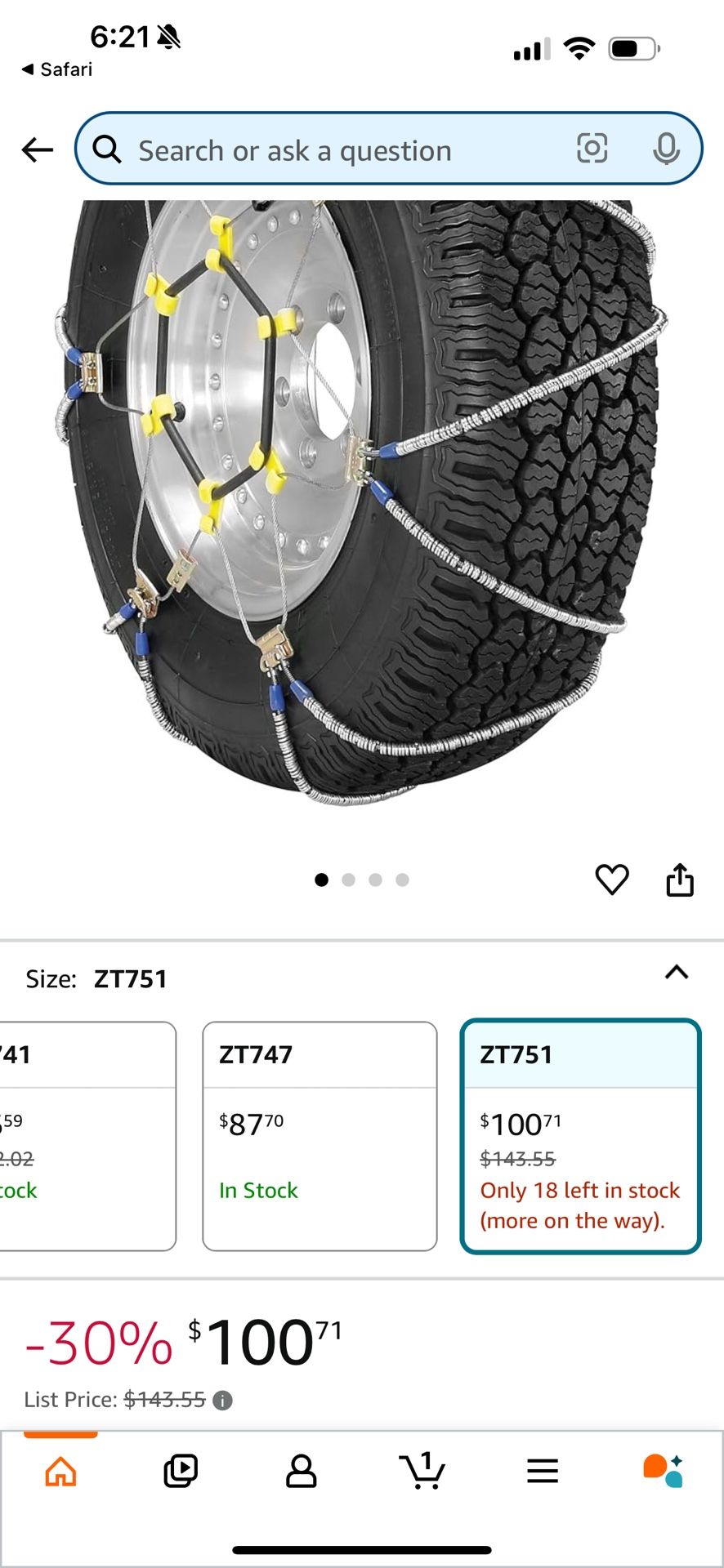Open the video feed icon
The height and width of the screenshot is (1568, 724).
(181, 1472)
